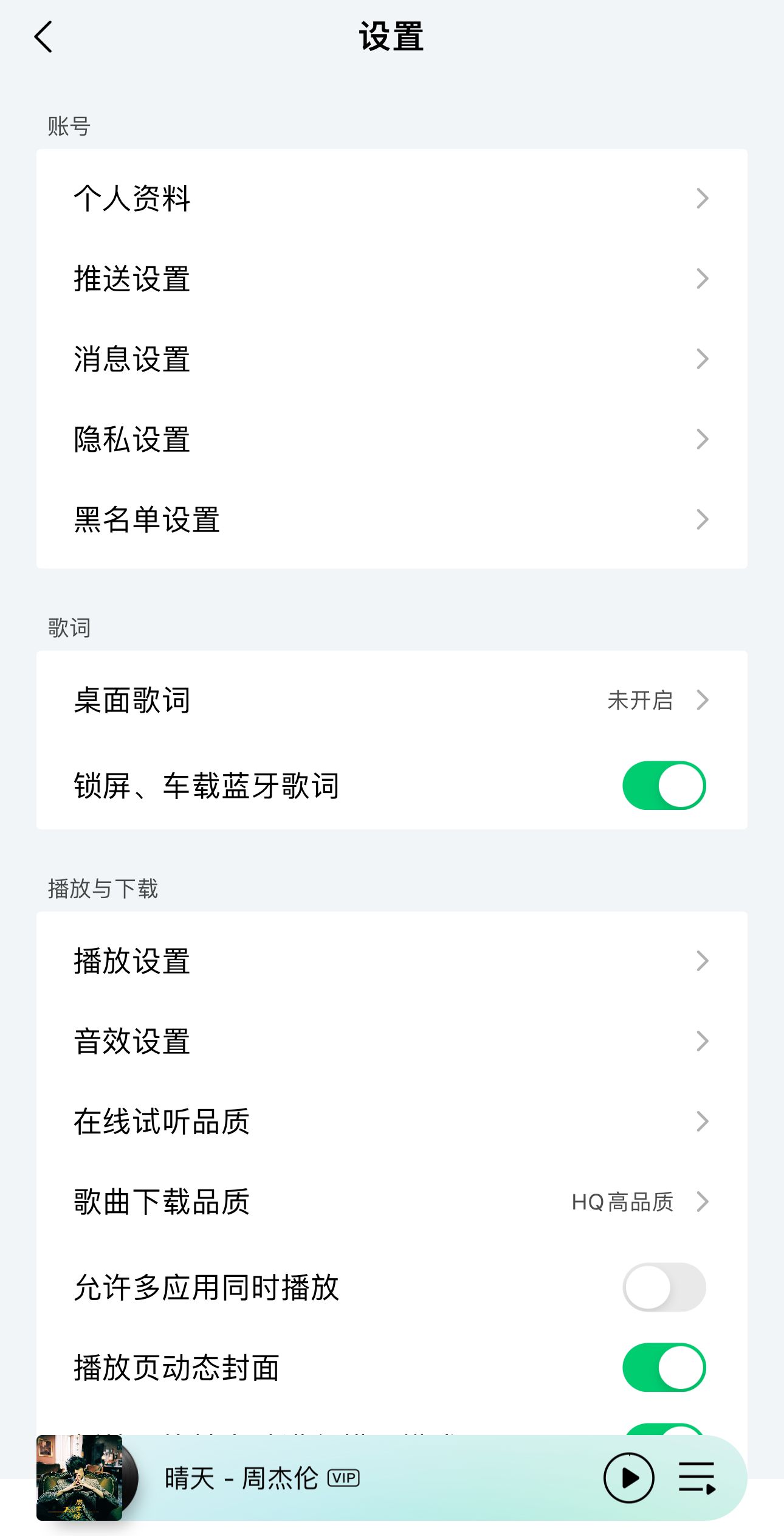Open the mini player playlist queue
This screenshot has width=784, height=1536.
point(697,1478)
